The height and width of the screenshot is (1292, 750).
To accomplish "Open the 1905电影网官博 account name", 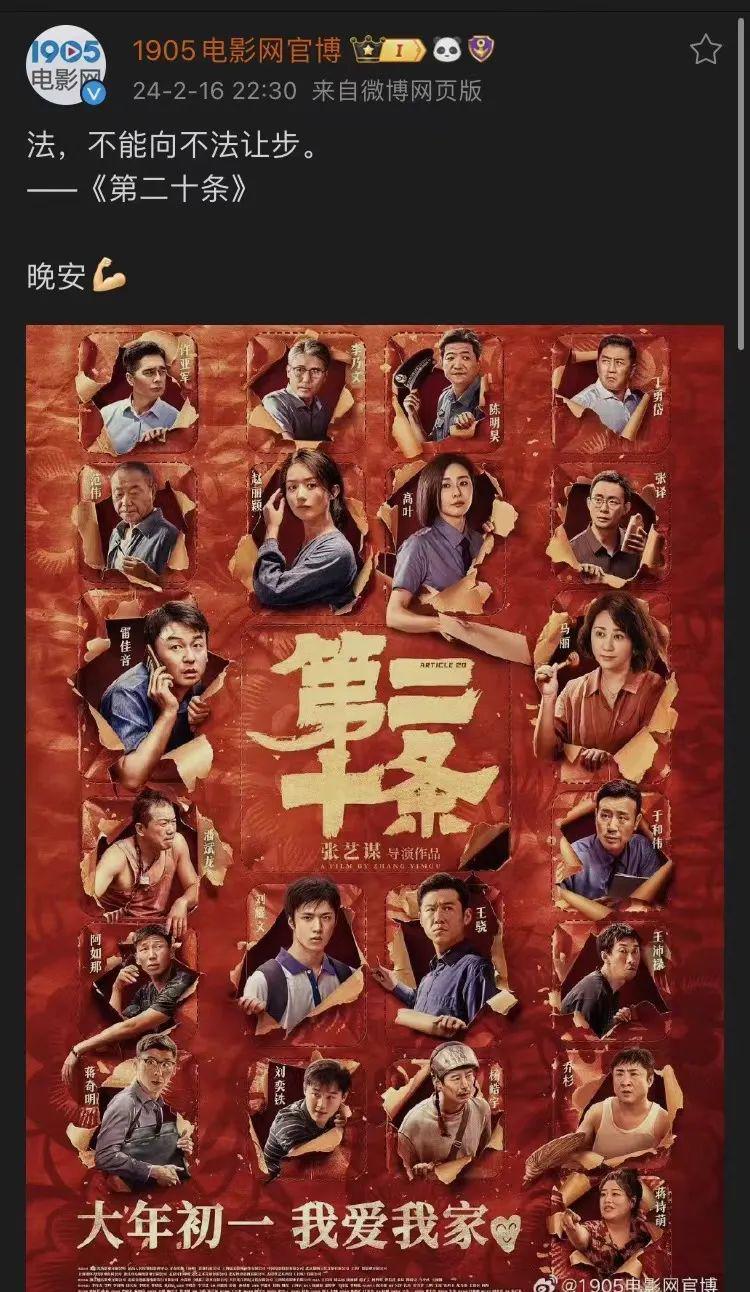I will [x=237, y=50].
